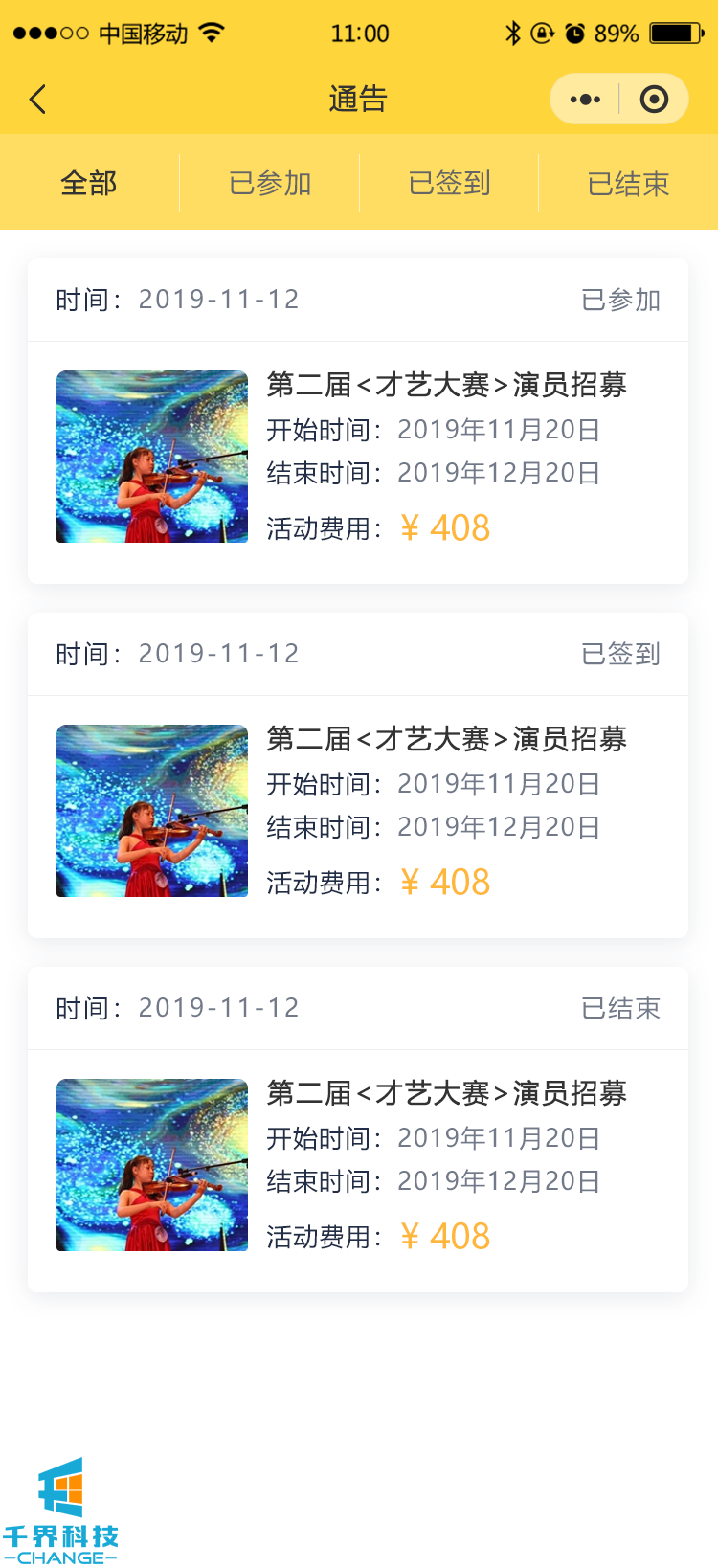Viewport: 718px width, 1568px height.
Task: Switch to the 已参加 tab
Action: [270, 183]
